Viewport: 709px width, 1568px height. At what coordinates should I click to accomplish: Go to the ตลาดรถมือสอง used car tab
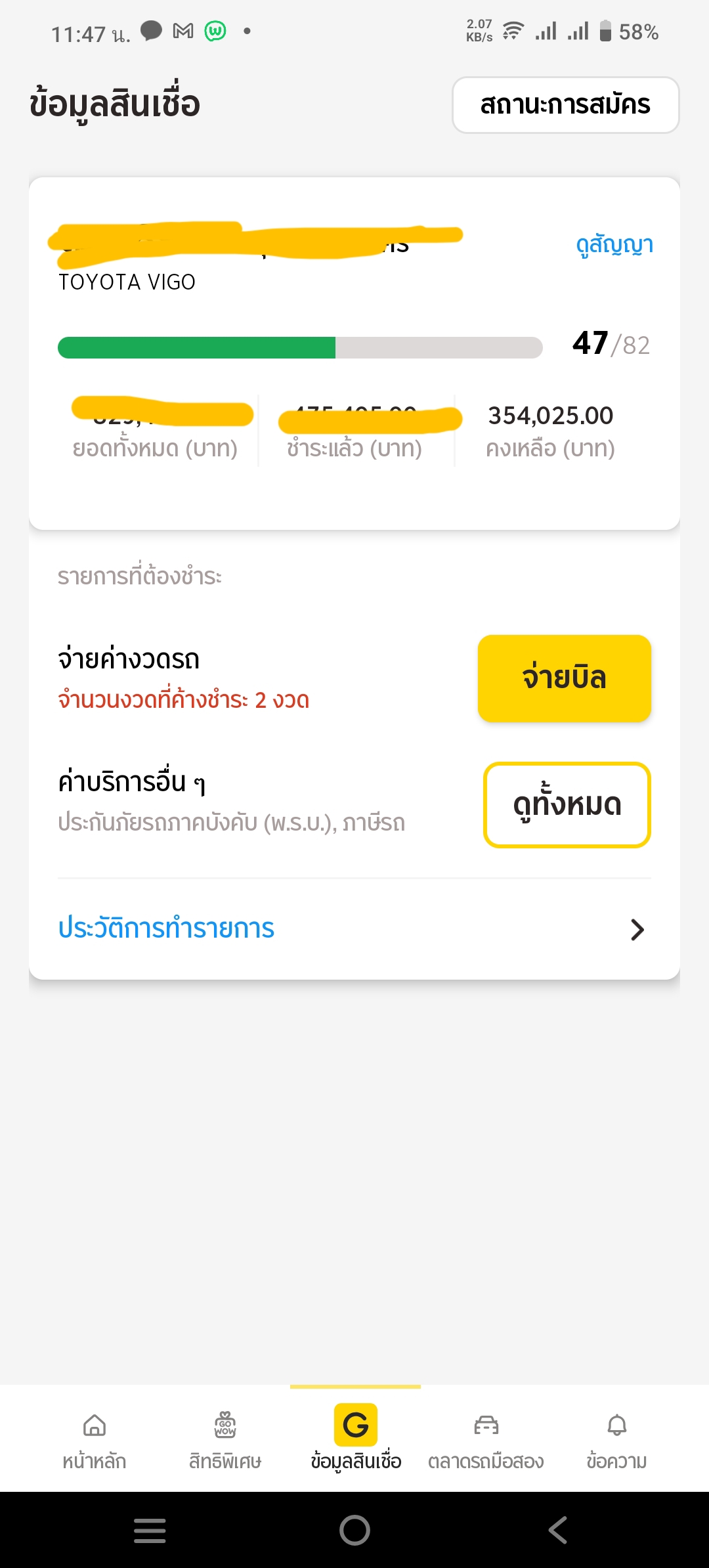486,1439
